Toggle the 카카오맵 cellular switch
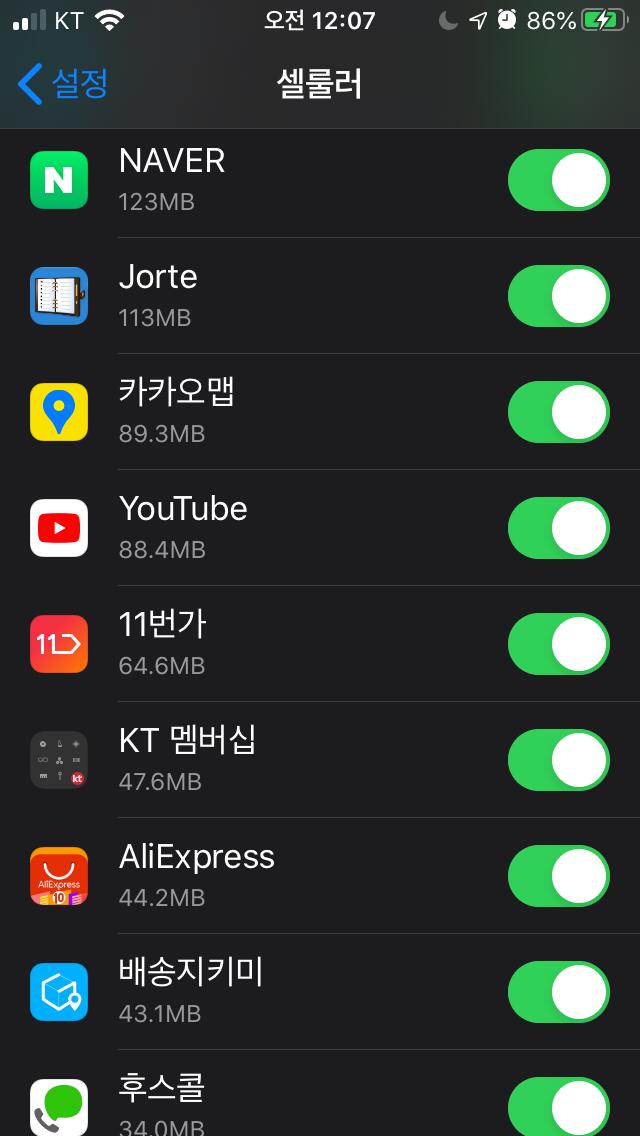Screen dimensions: 640x1136 pos(558,412)
